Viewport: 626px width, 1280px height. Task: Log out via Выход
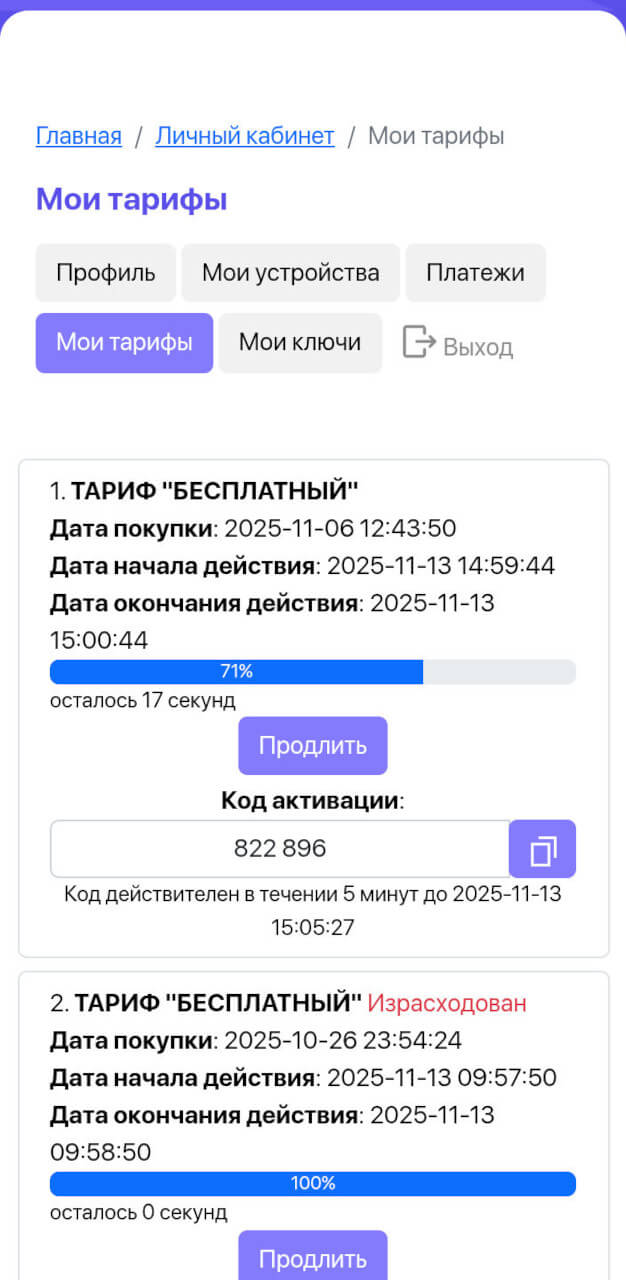coord(458,346)
